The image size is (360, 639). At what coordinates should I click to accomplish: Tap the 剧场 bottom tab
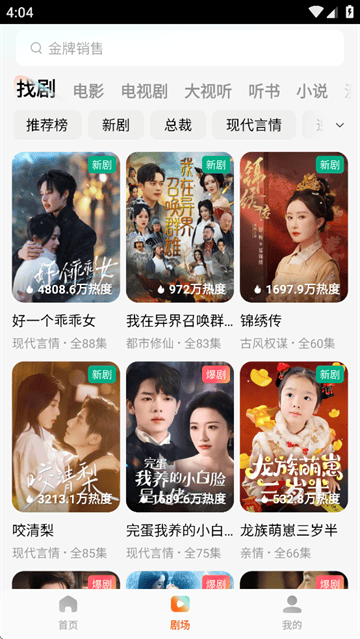click(180, 613)
